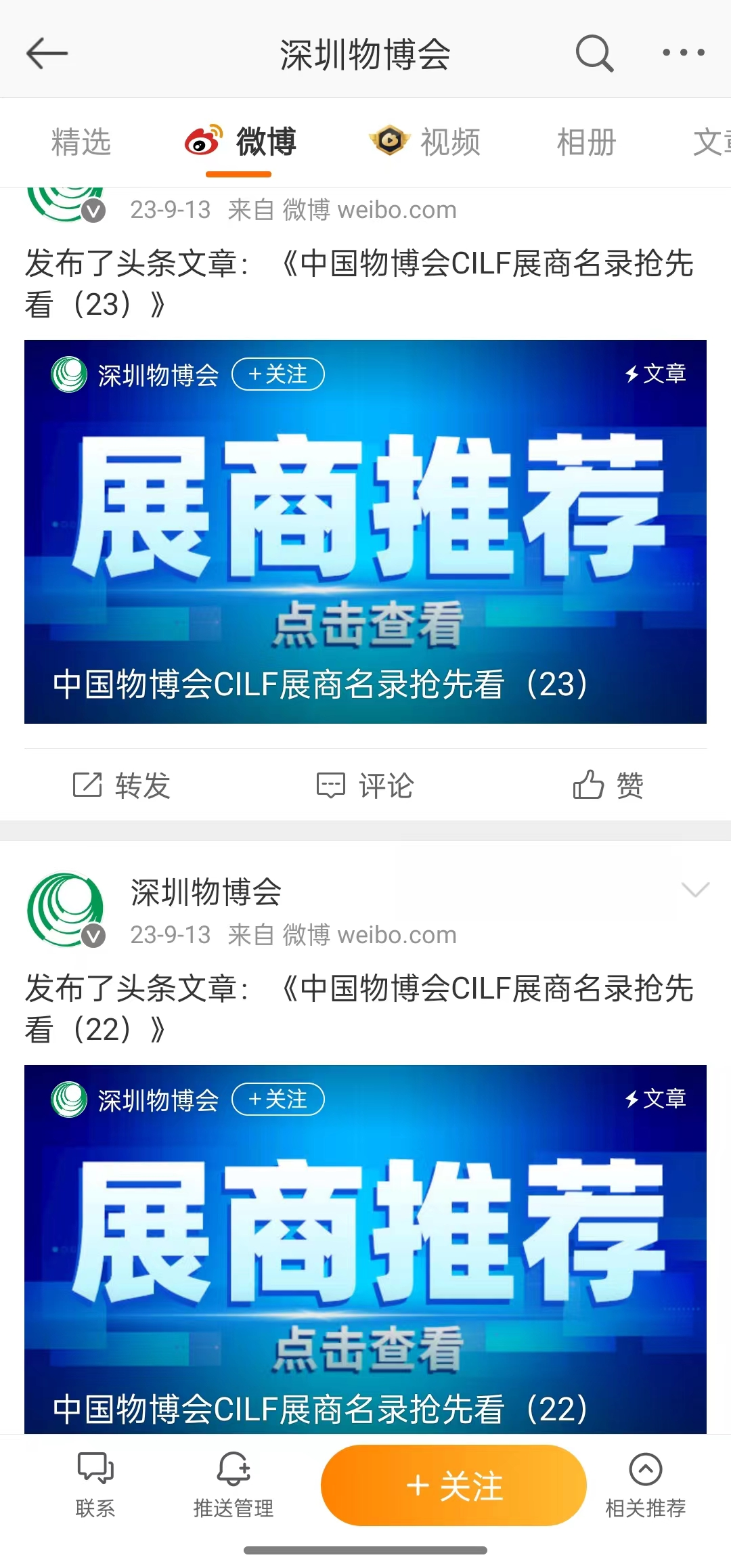Open 联系 in the bottom bar
The image size is (731, 1568).
click(95, 1485)
